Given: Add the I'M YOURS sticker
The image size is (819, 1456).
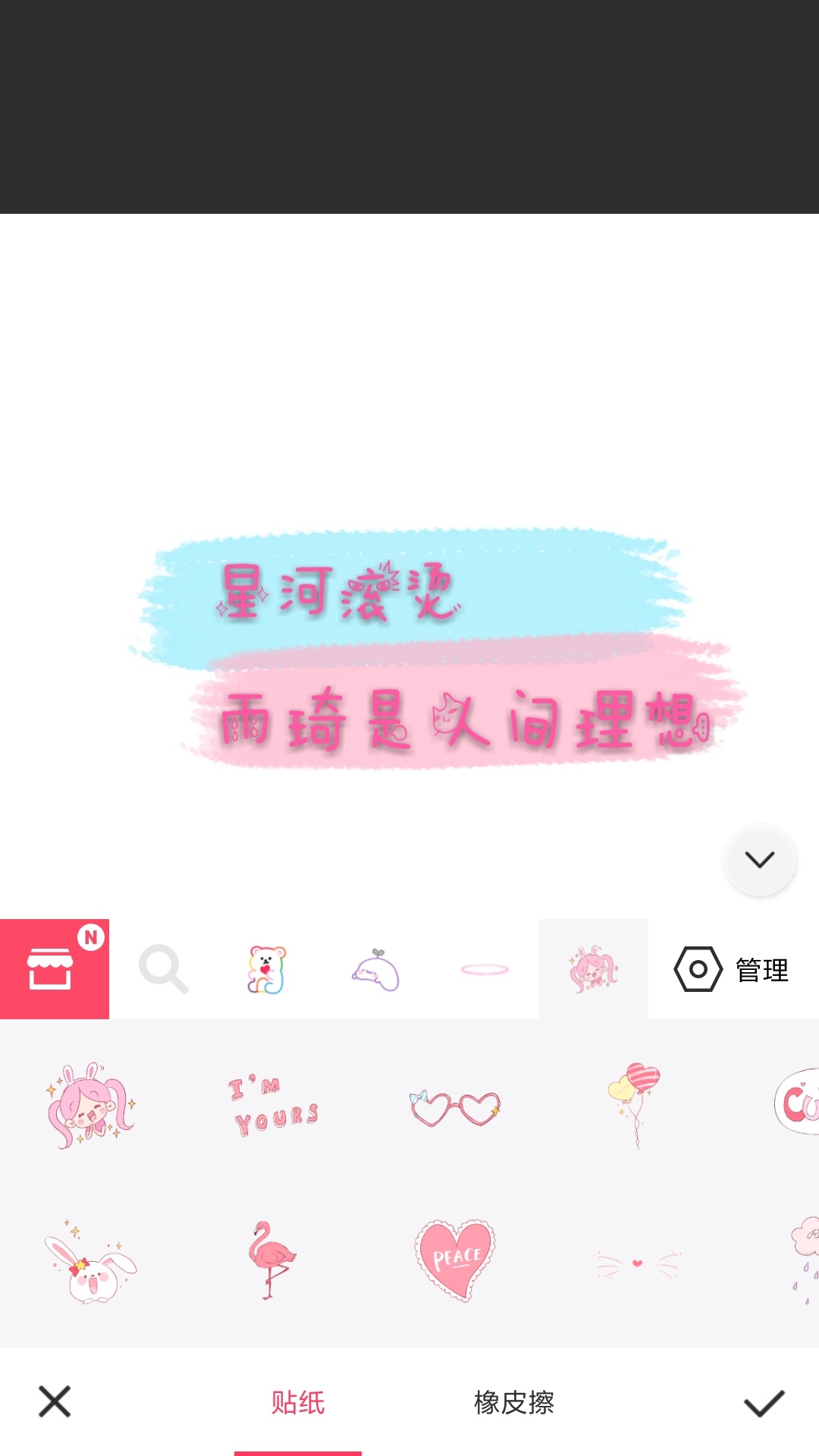Looking at the screenshot, I should pos(274,1106).
